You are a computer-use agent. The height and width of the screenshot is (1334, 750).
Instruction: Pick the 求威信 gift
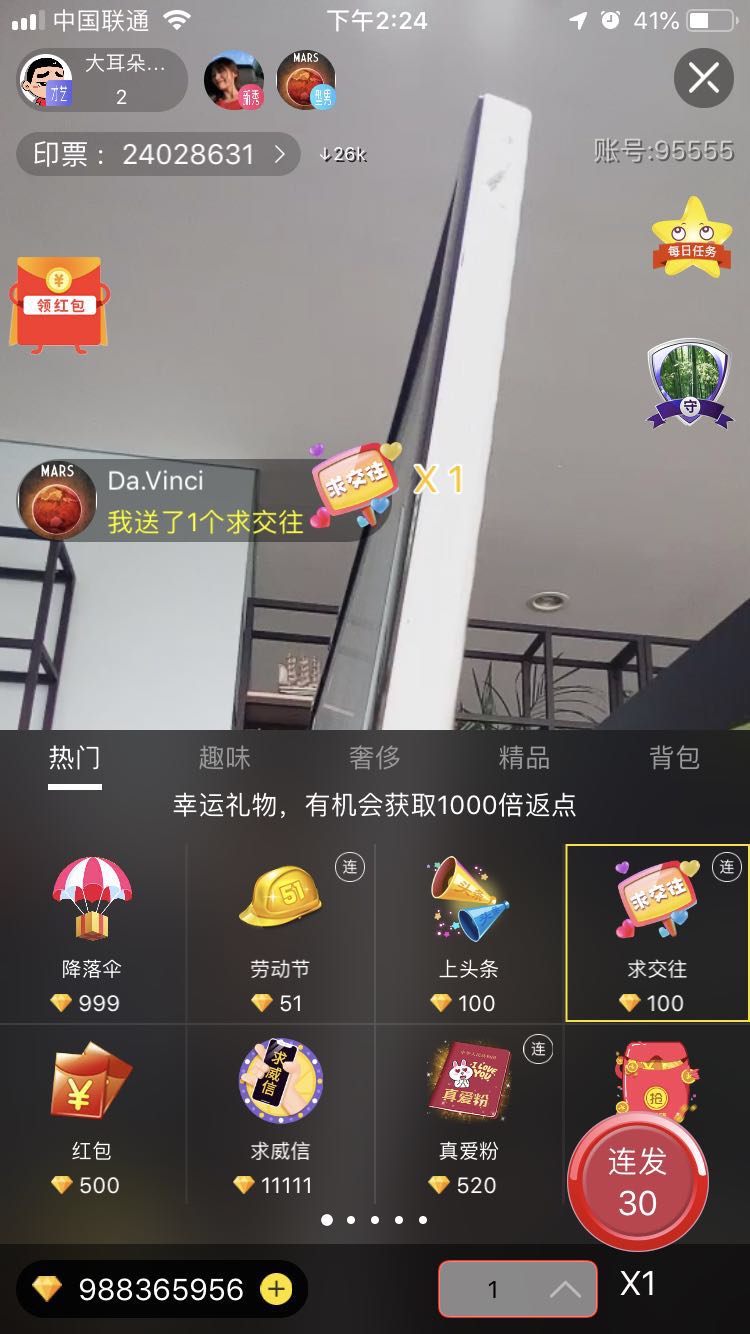tap(280, 1115)
